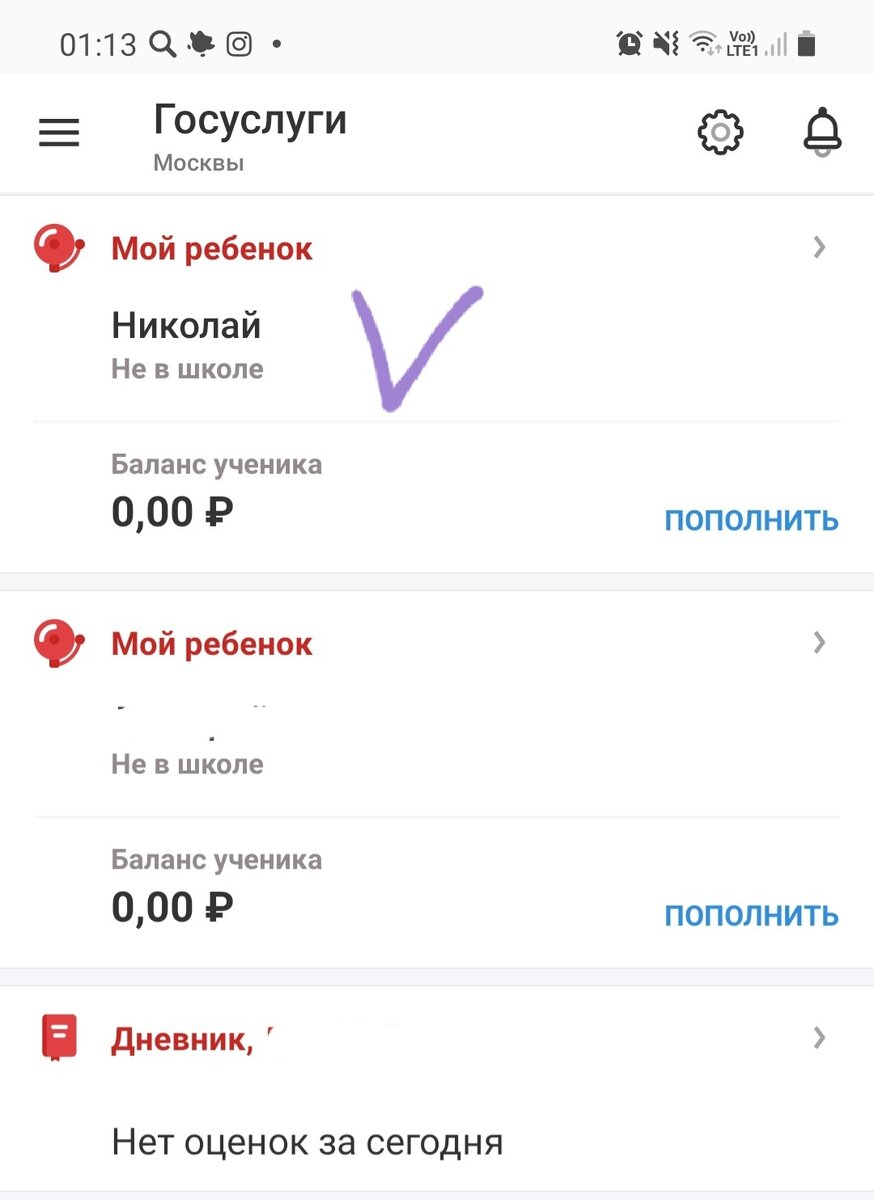Tap the red diary icon beside Дневник
This screenshot has height=1200, width=874.
(58, 1037)
